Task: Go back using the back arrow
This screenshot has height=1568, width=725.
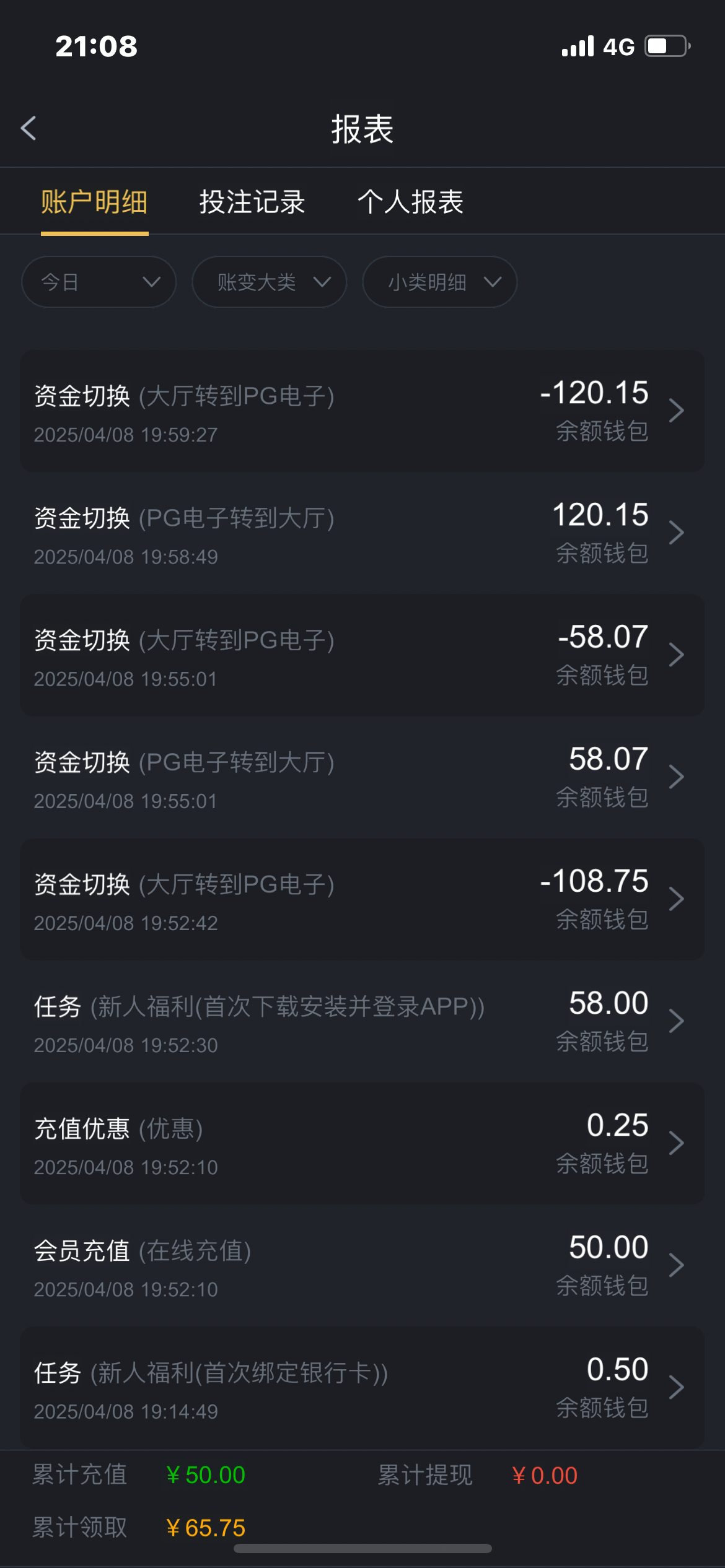Action: (x=29, y=129)
